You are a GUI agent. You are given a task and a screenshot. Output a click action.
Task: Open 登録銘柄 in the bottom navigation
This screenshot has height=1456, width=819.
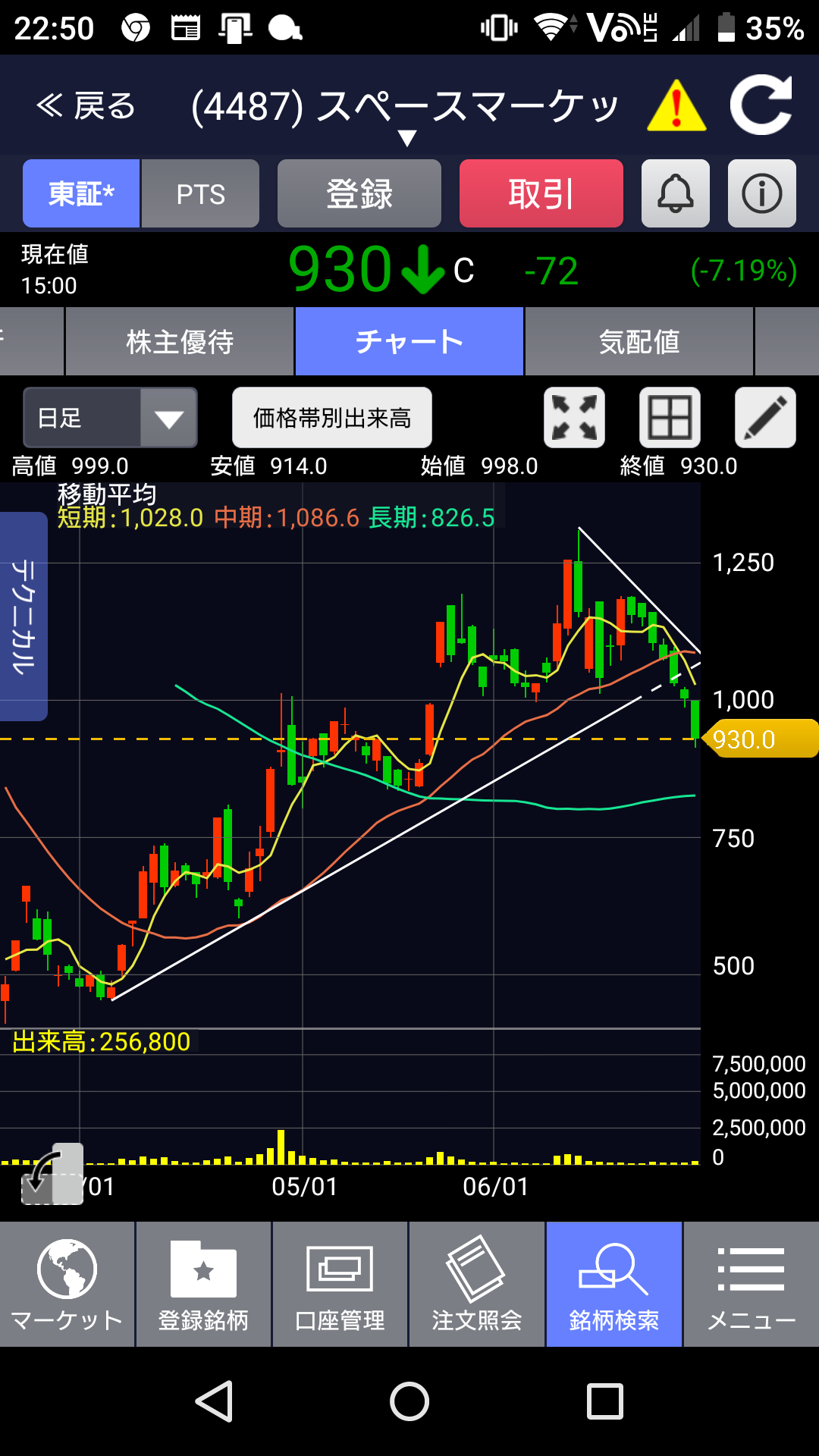(203, 1285)
